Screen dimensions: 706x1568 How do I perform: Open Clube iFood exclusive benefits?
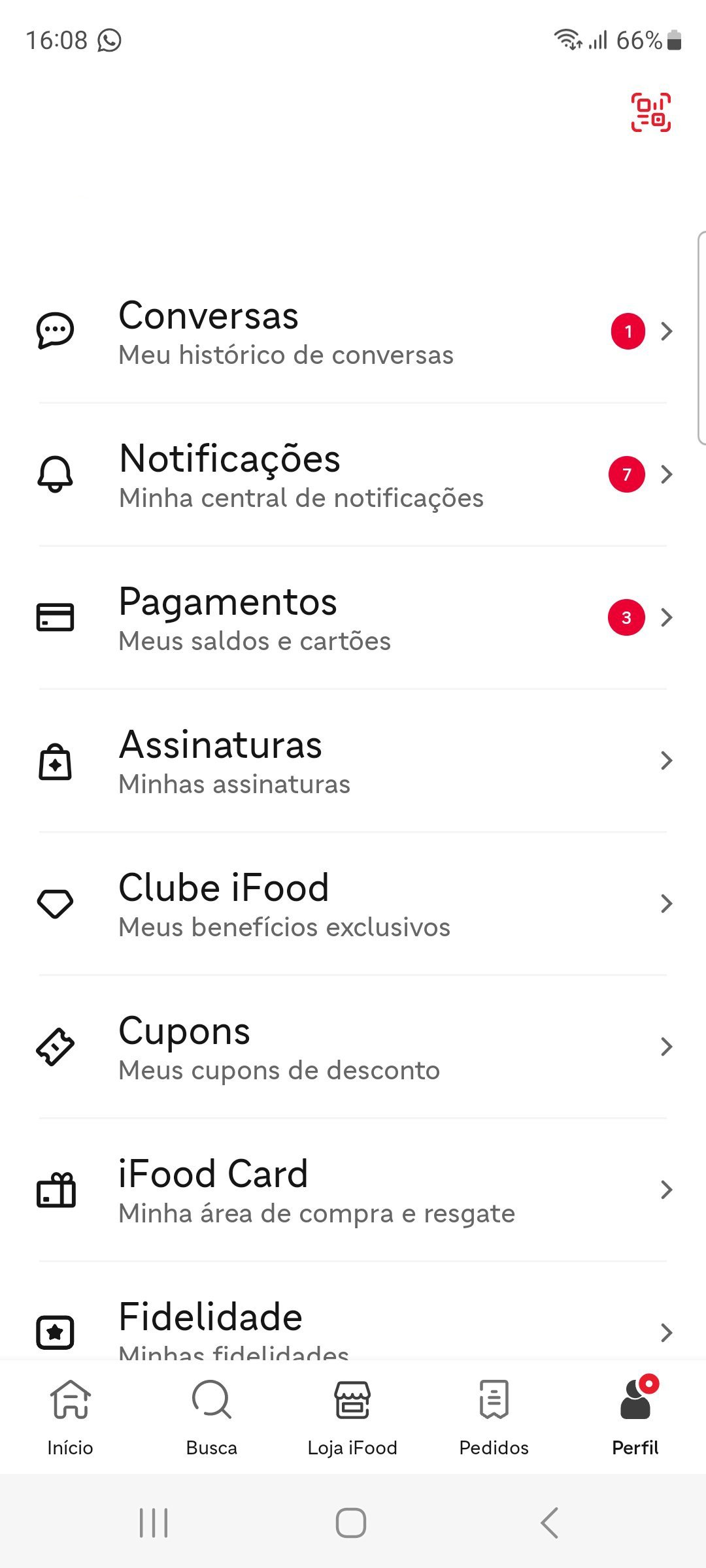tap(353, 904)
